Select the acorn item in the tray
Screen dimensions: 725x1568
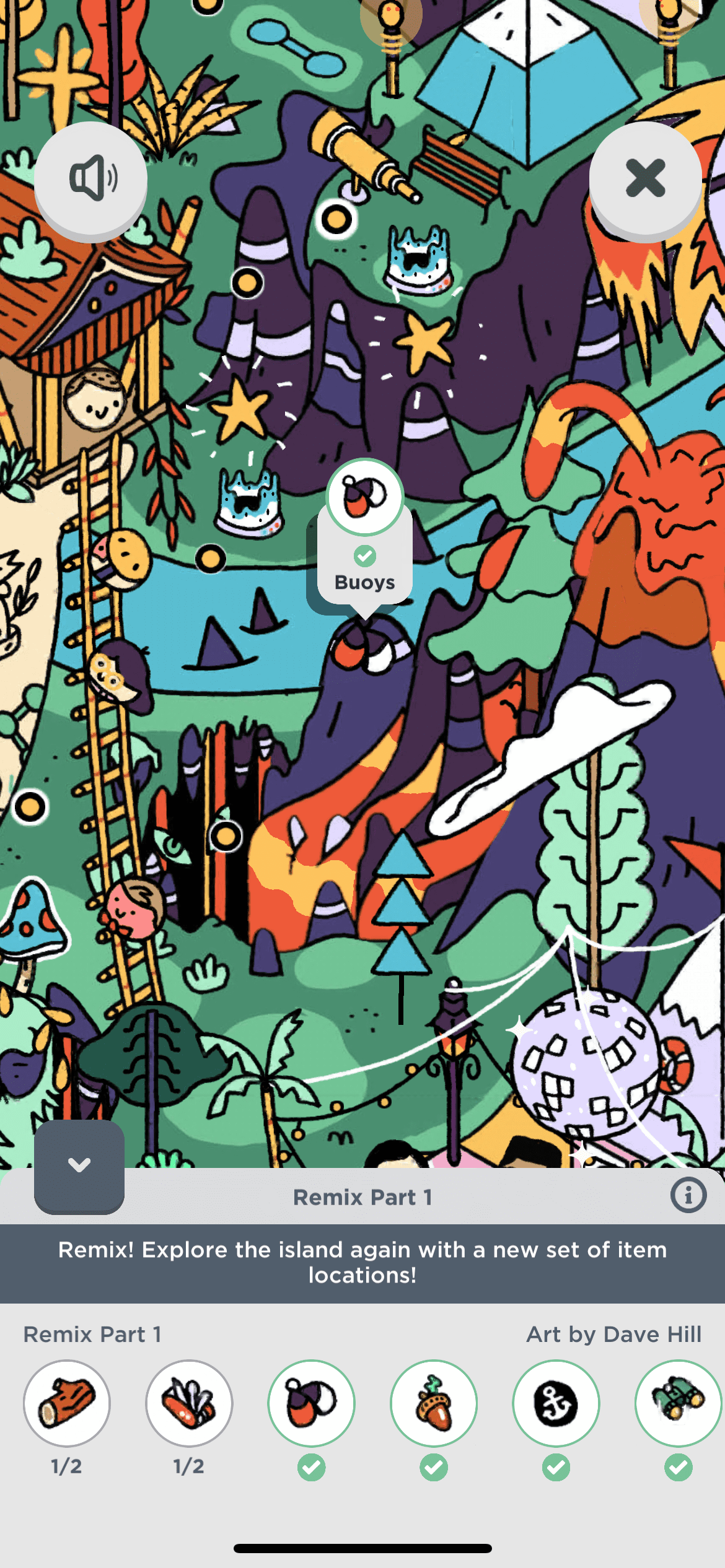(434, 1403)
